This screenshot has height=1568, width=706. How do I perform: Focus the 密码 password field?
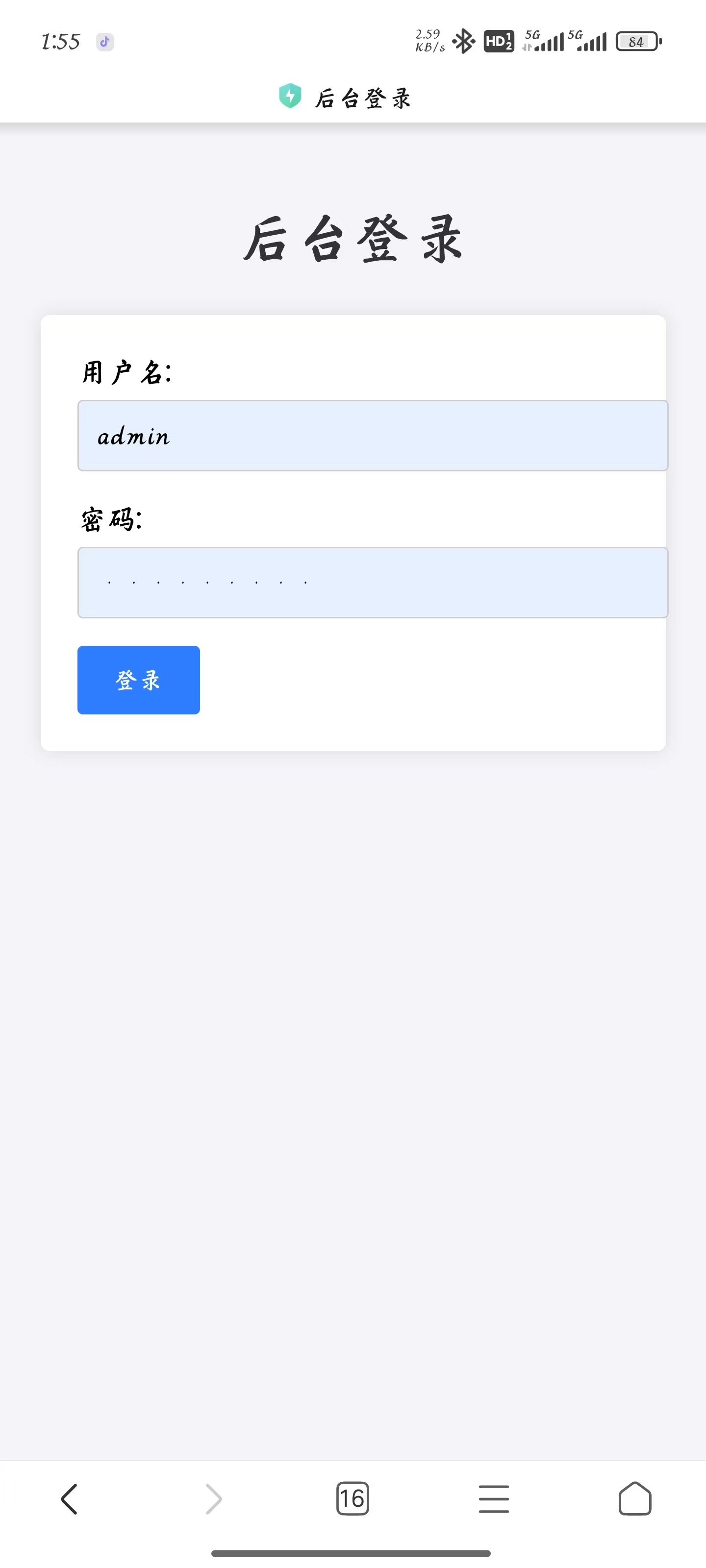point(373,583)
